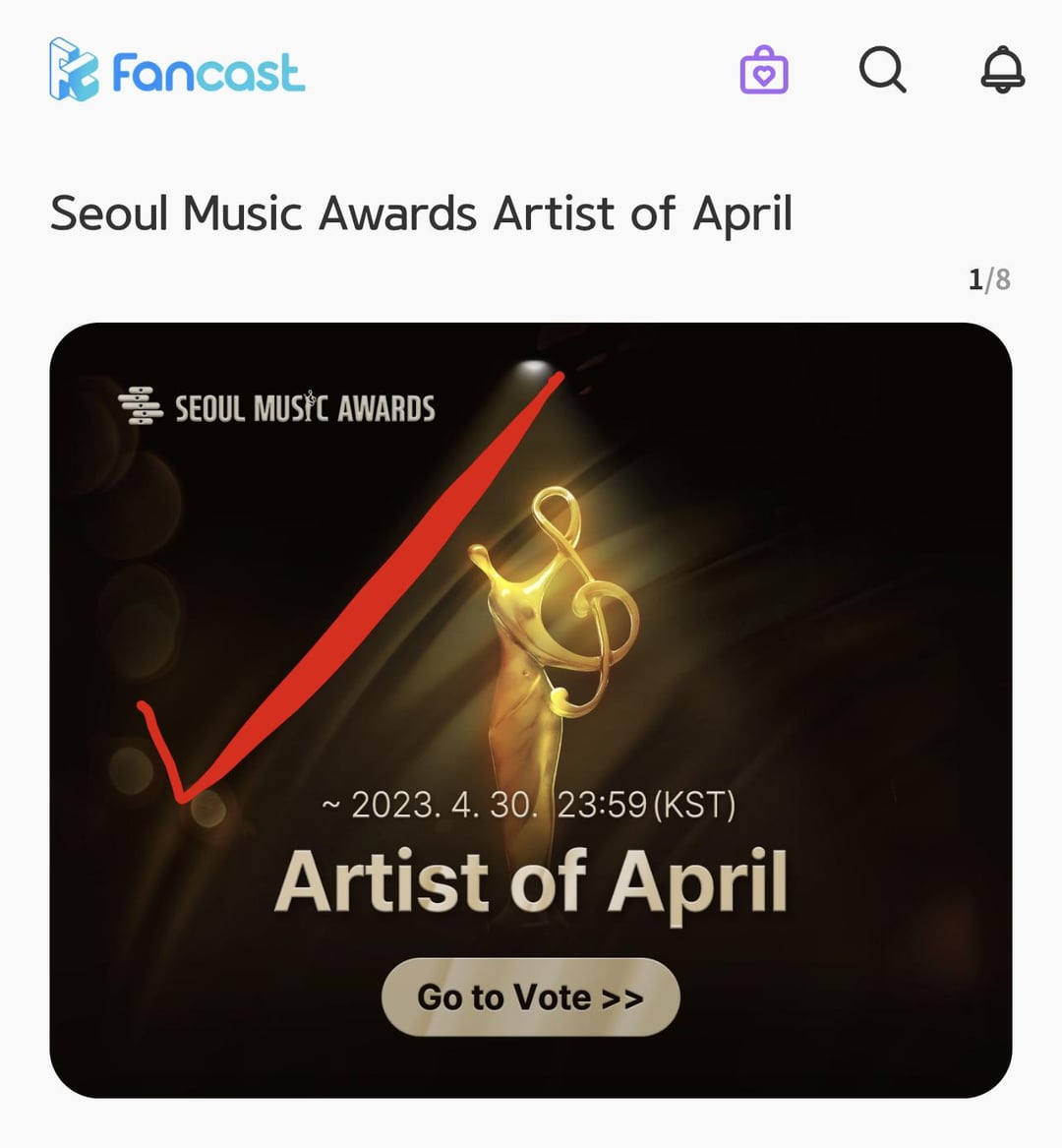Open the heart shop bag icon
The image size is (1062, 1148).
764,71
